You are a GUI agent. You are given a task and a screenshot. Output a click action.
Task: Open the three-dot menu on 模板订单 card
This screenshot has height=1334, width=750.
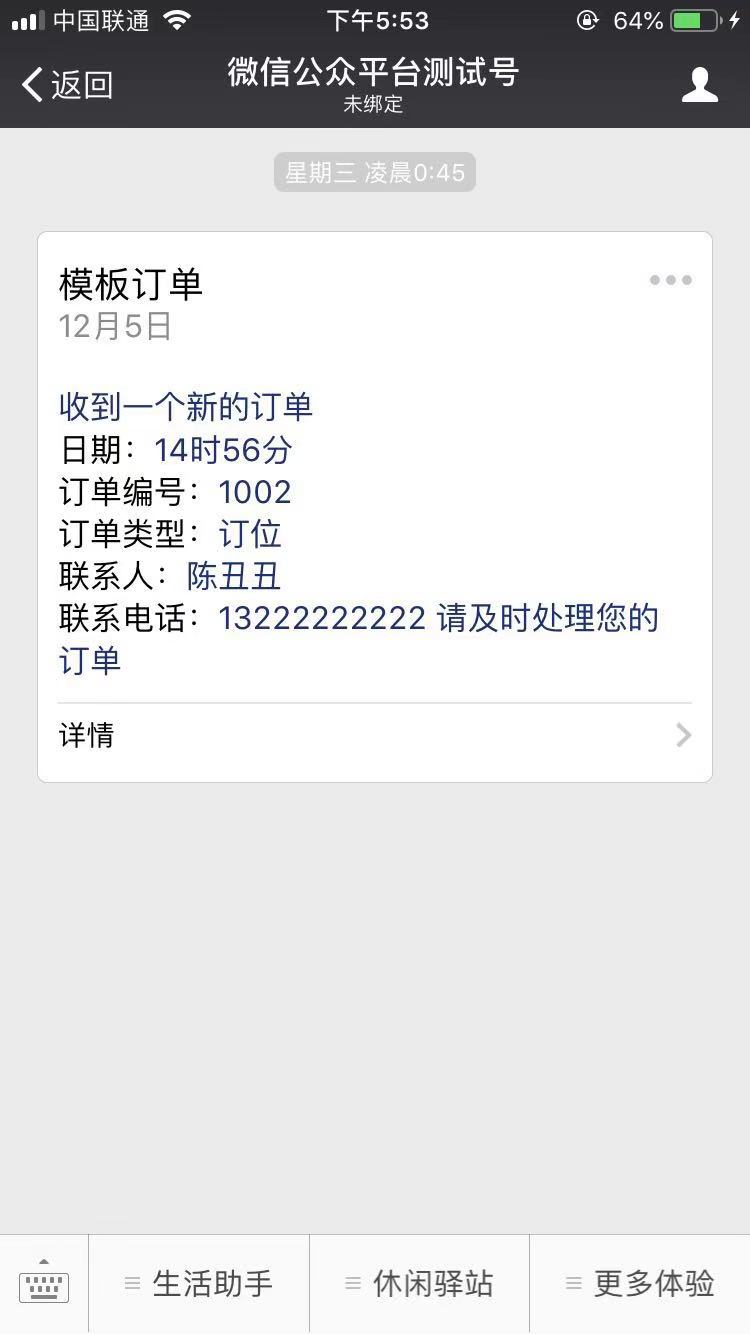click(x=670, y=280)
